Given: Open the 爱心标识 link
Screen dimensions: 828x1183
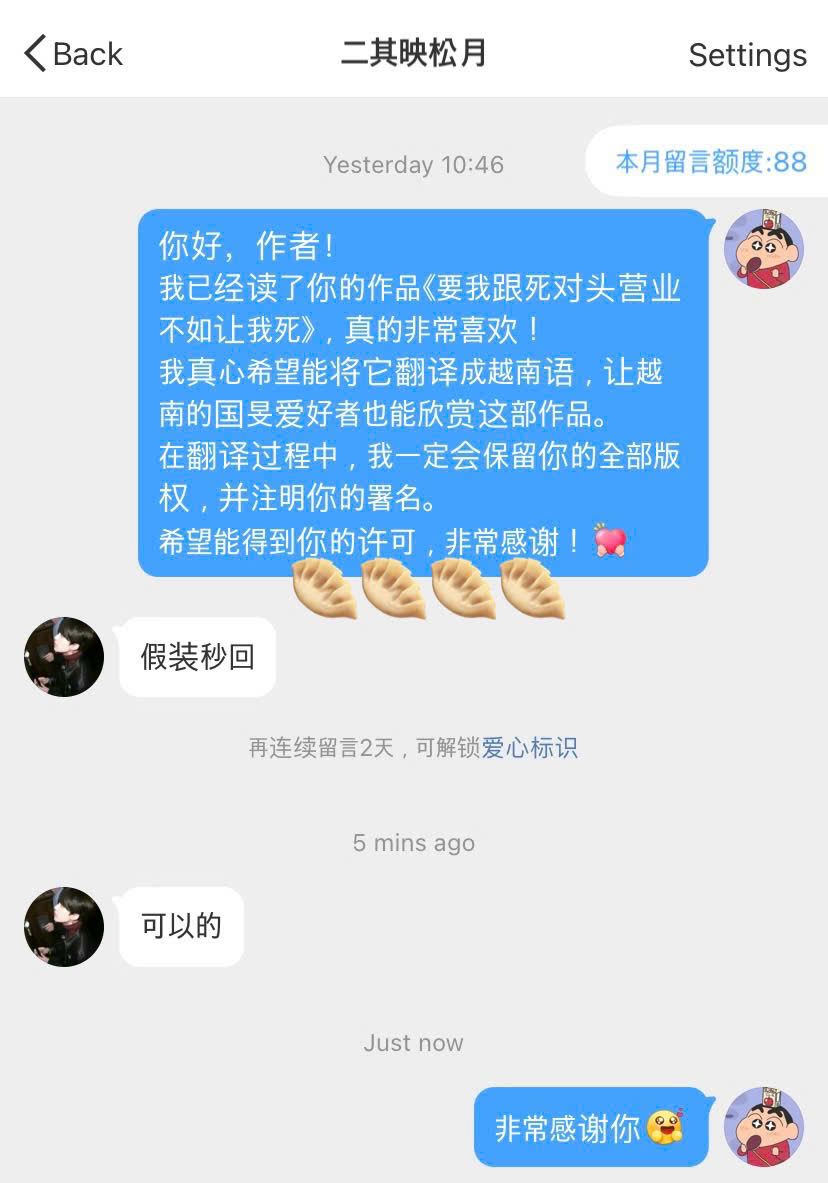Looking at the screenshot, I should click(529, 748).
